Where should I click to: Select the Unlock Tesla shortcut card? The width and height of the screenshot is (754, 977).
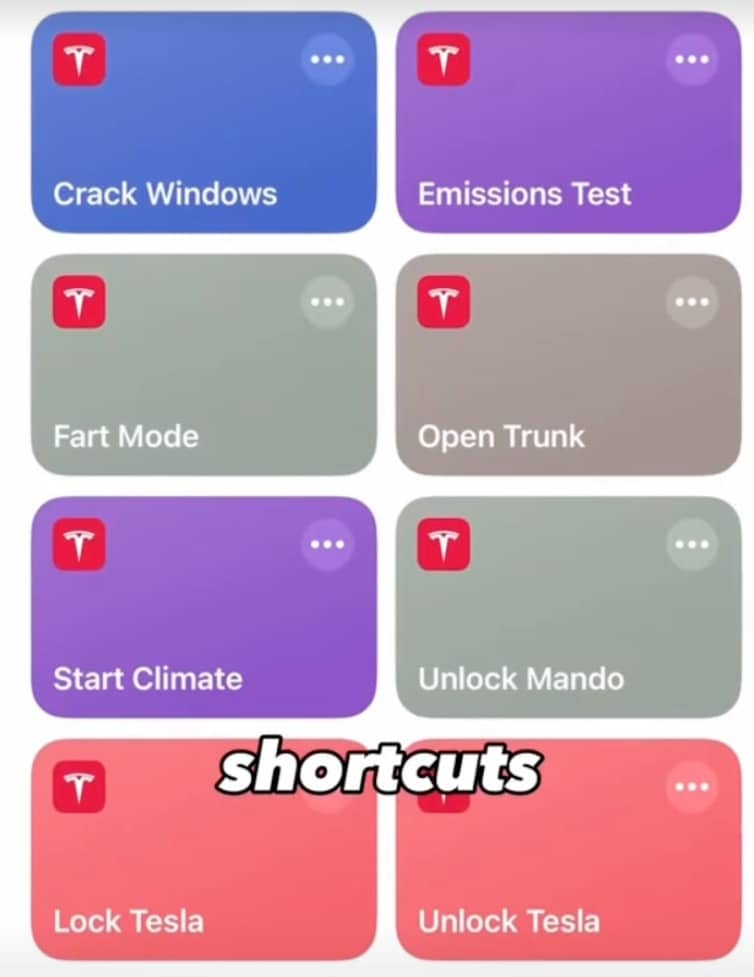[x=568, y=850]
